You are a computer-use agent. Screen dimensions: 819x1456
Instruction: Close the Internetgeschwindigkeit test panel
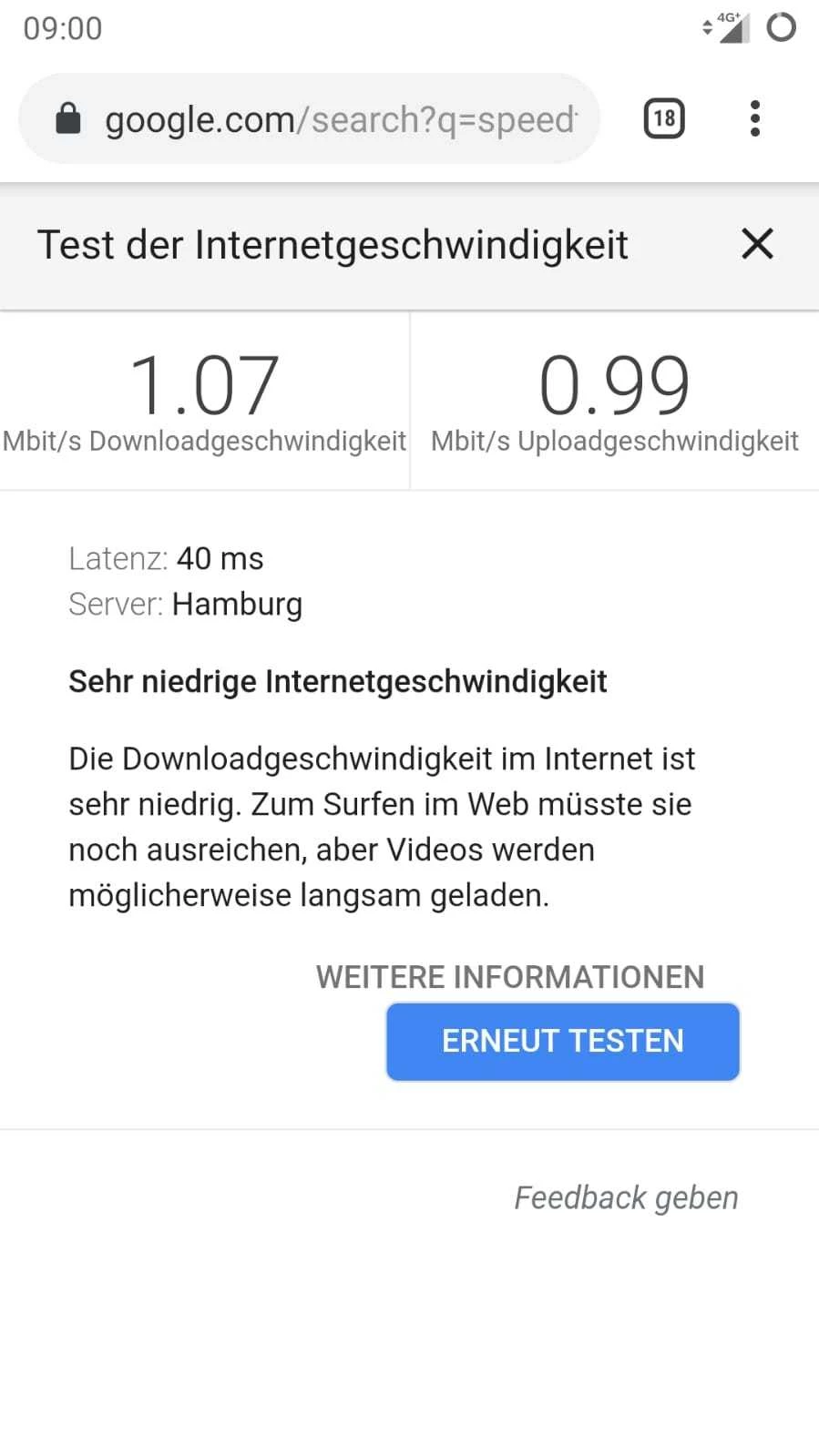click(757, 244)
